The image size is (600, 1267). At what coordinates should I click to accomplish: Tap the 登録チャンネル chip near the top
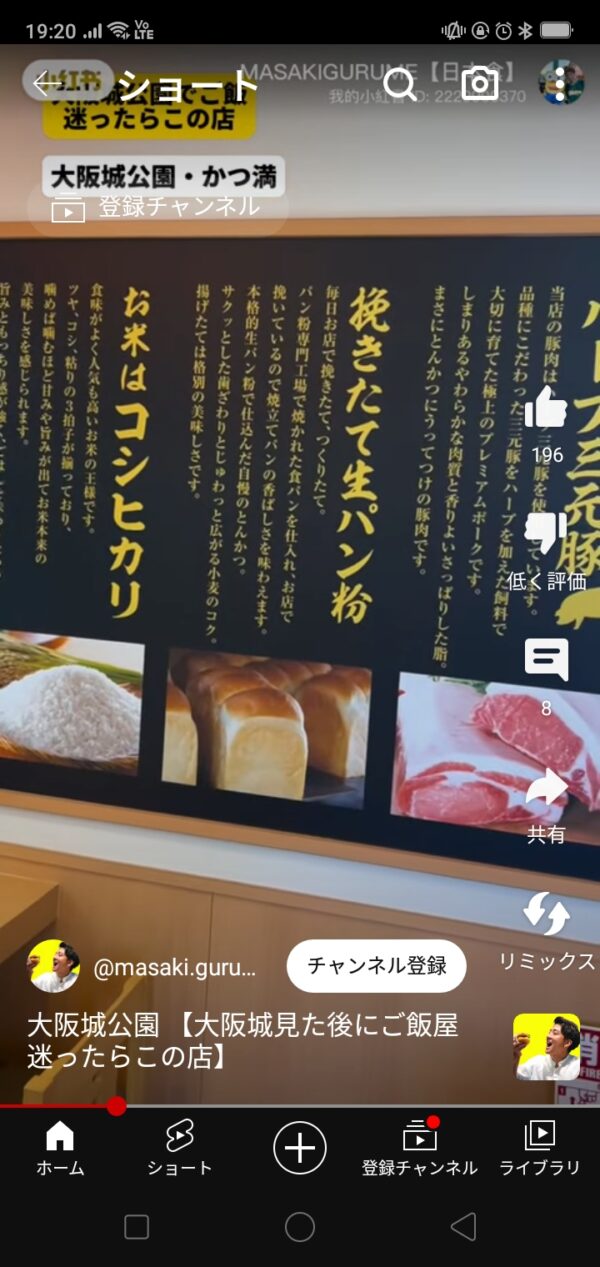pos(158,208)
